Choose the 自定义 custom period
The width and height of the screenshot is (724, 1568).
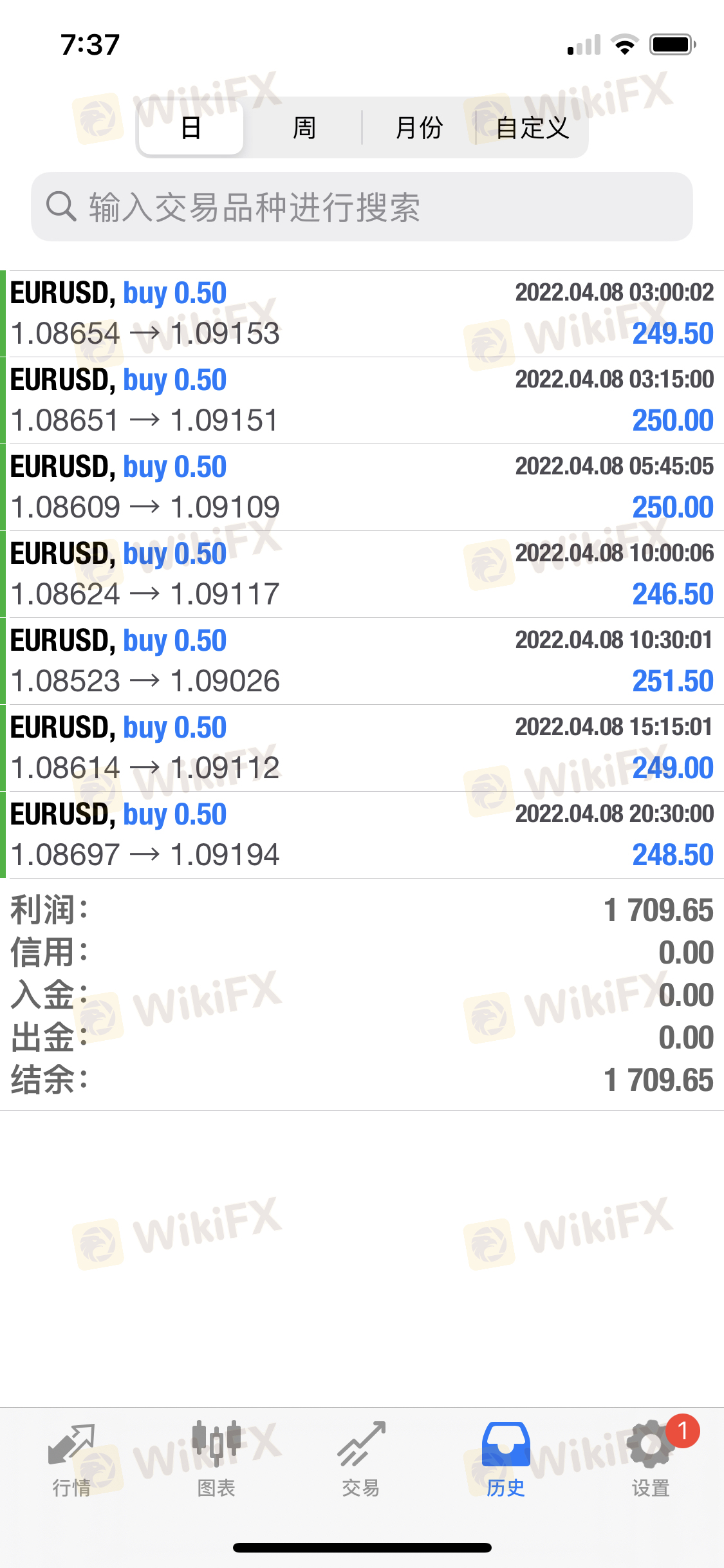(x=532, y=127)
